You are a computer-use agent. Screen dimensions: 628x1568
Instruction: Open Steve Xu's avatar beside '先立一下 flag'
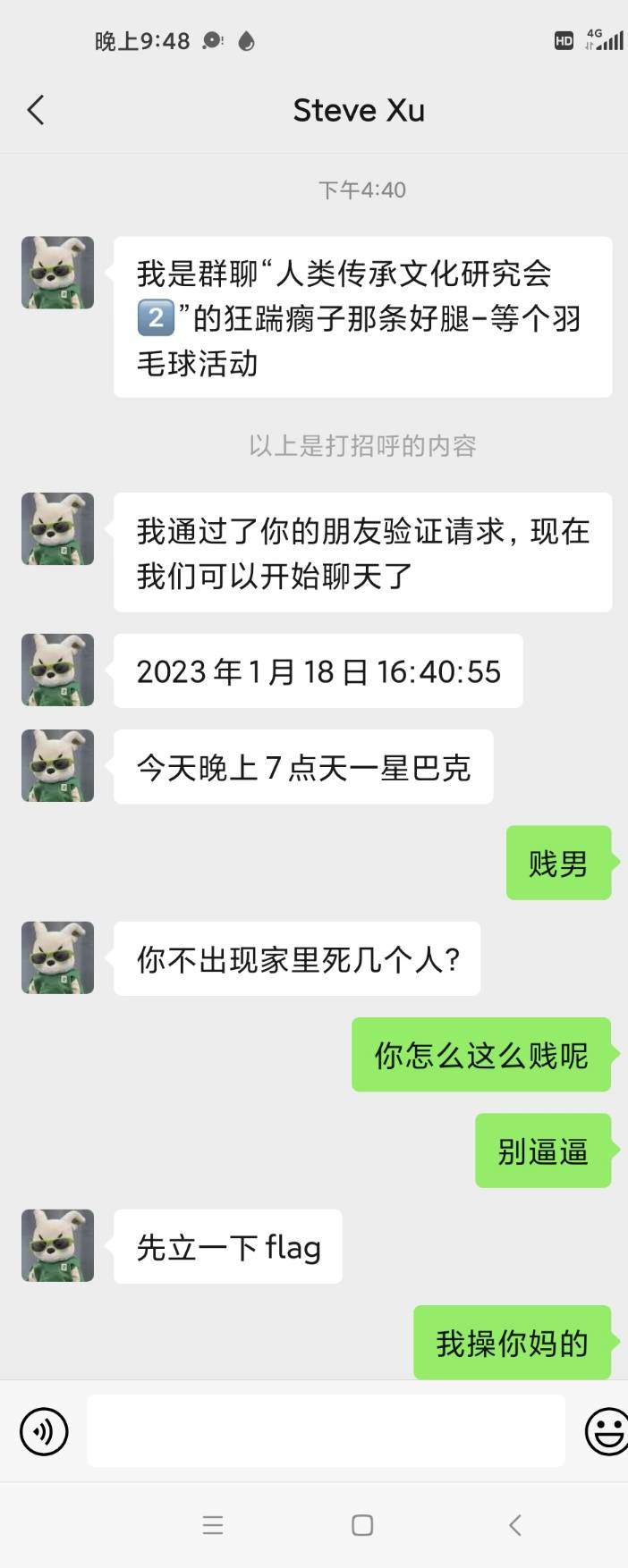pos(57,1245)
